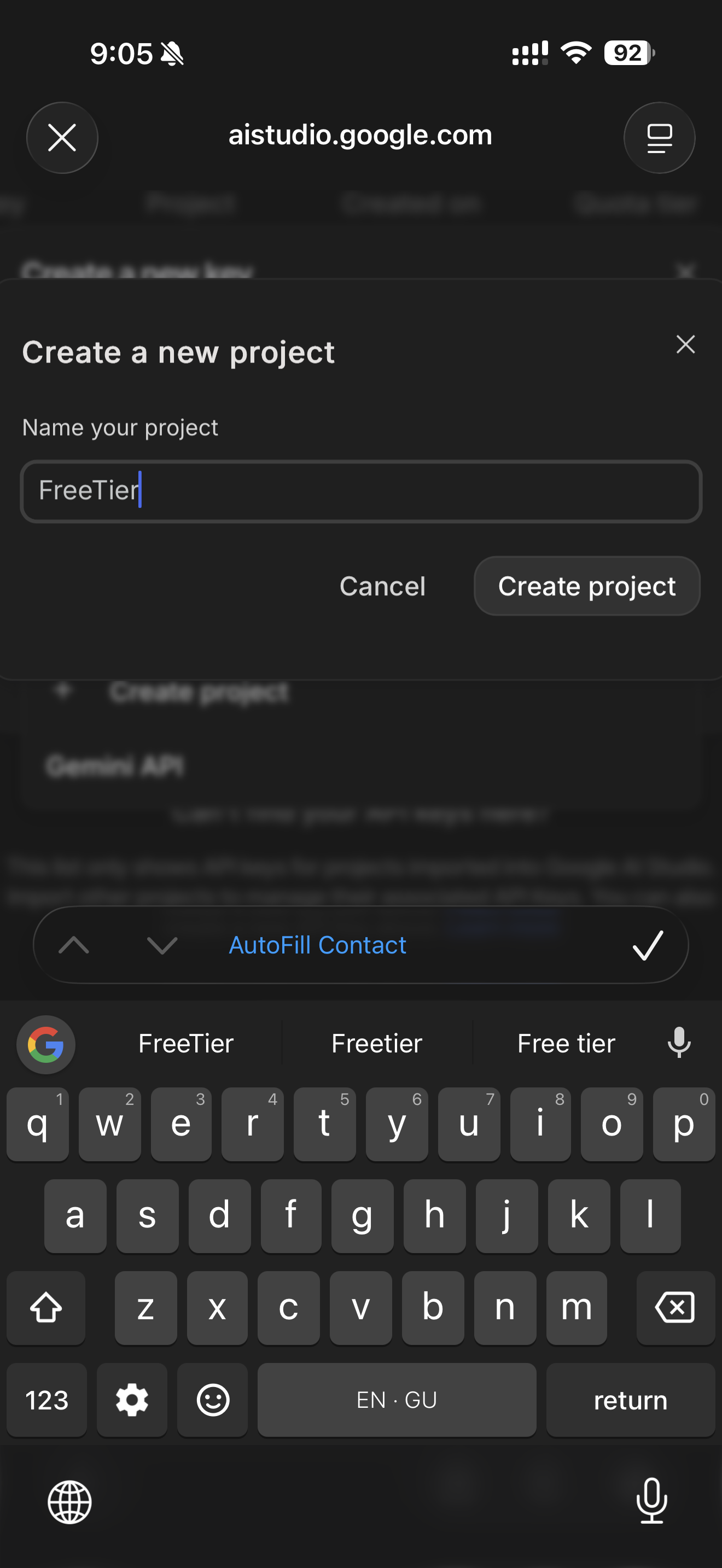The height and width of the screenshot is (1568, 722).
Task: Confirm with Create project button
Action: click(587, 586)
